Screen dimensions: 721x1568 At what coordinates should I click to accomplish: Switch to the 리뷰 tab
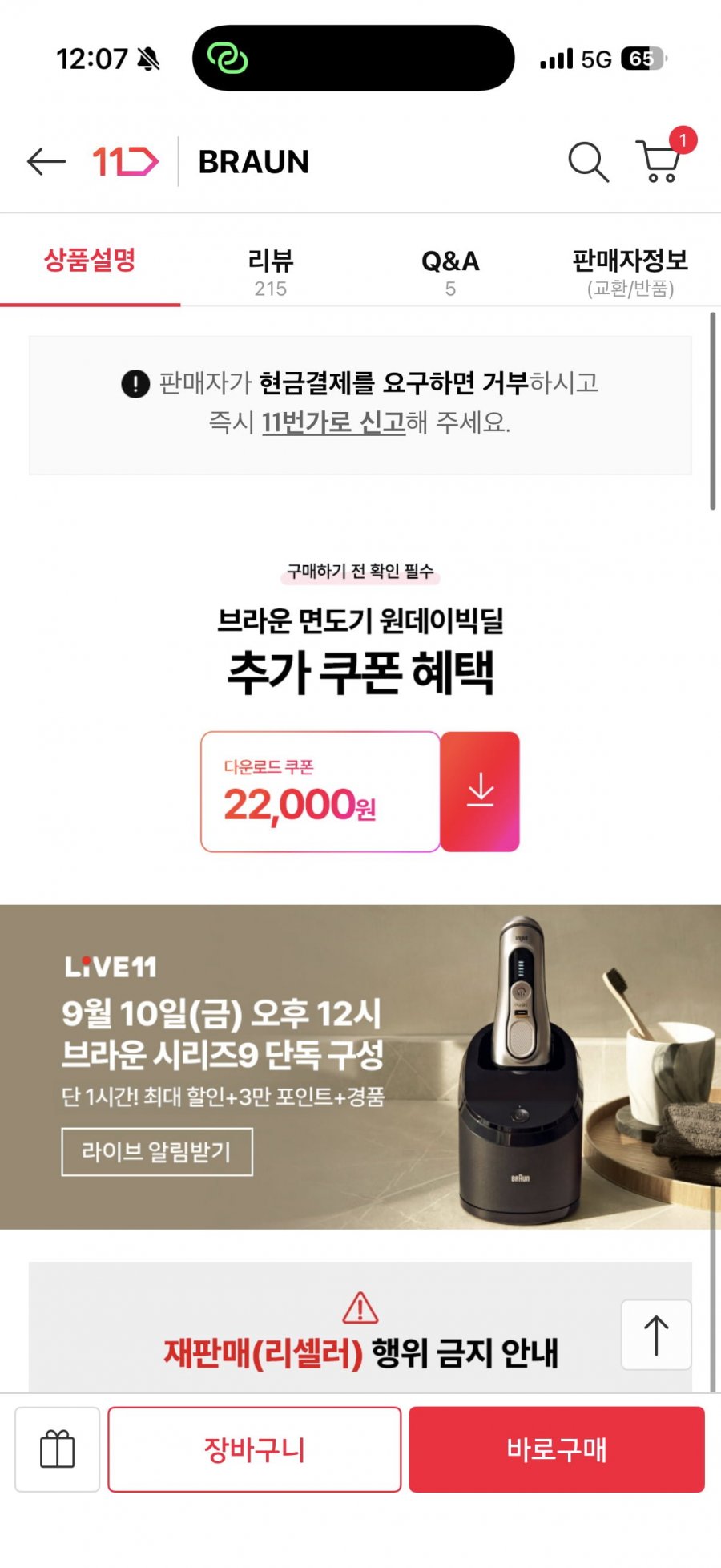(x=270, y=272)
